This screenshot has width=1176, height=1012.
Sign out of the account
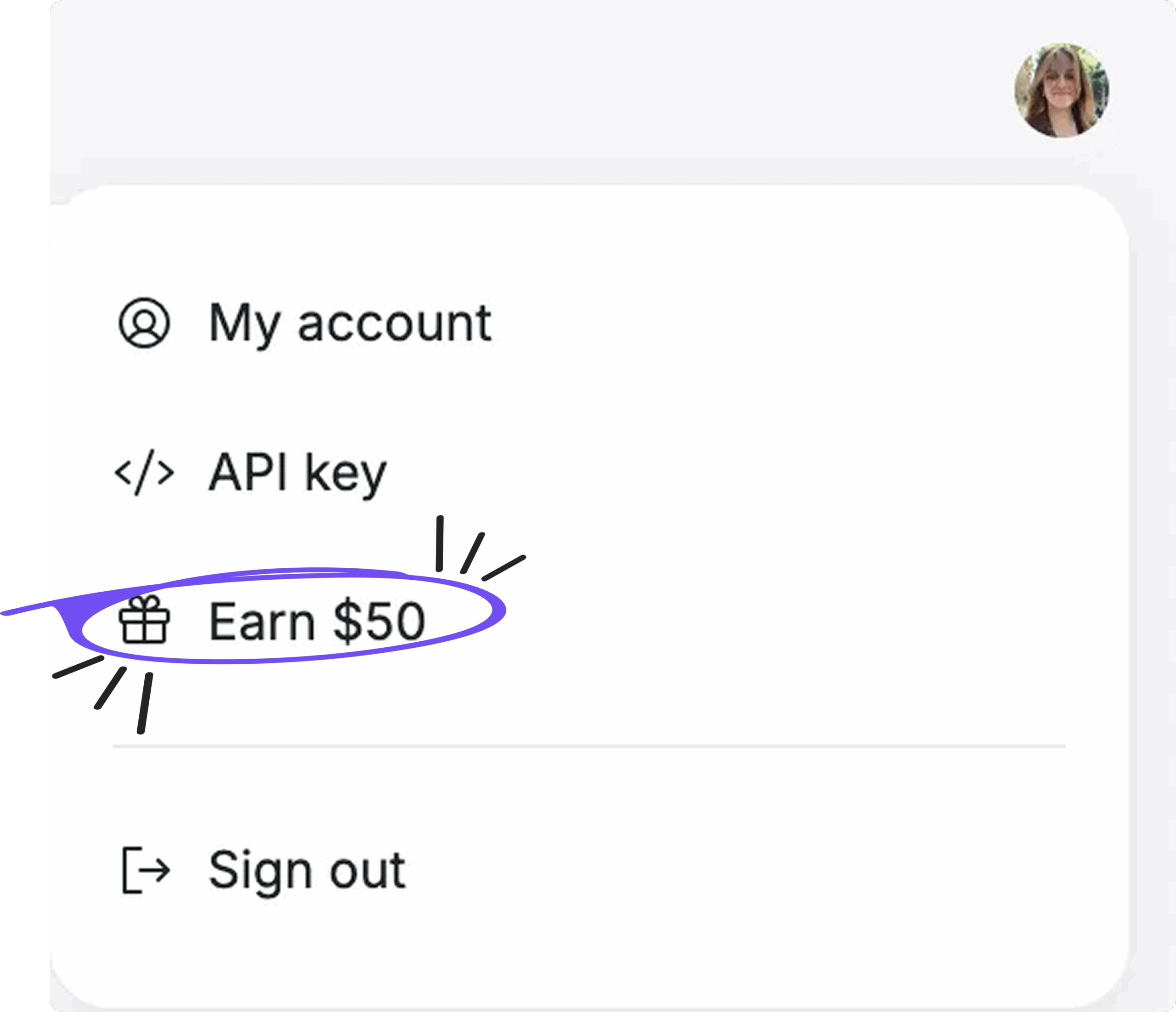click(306, 870)
